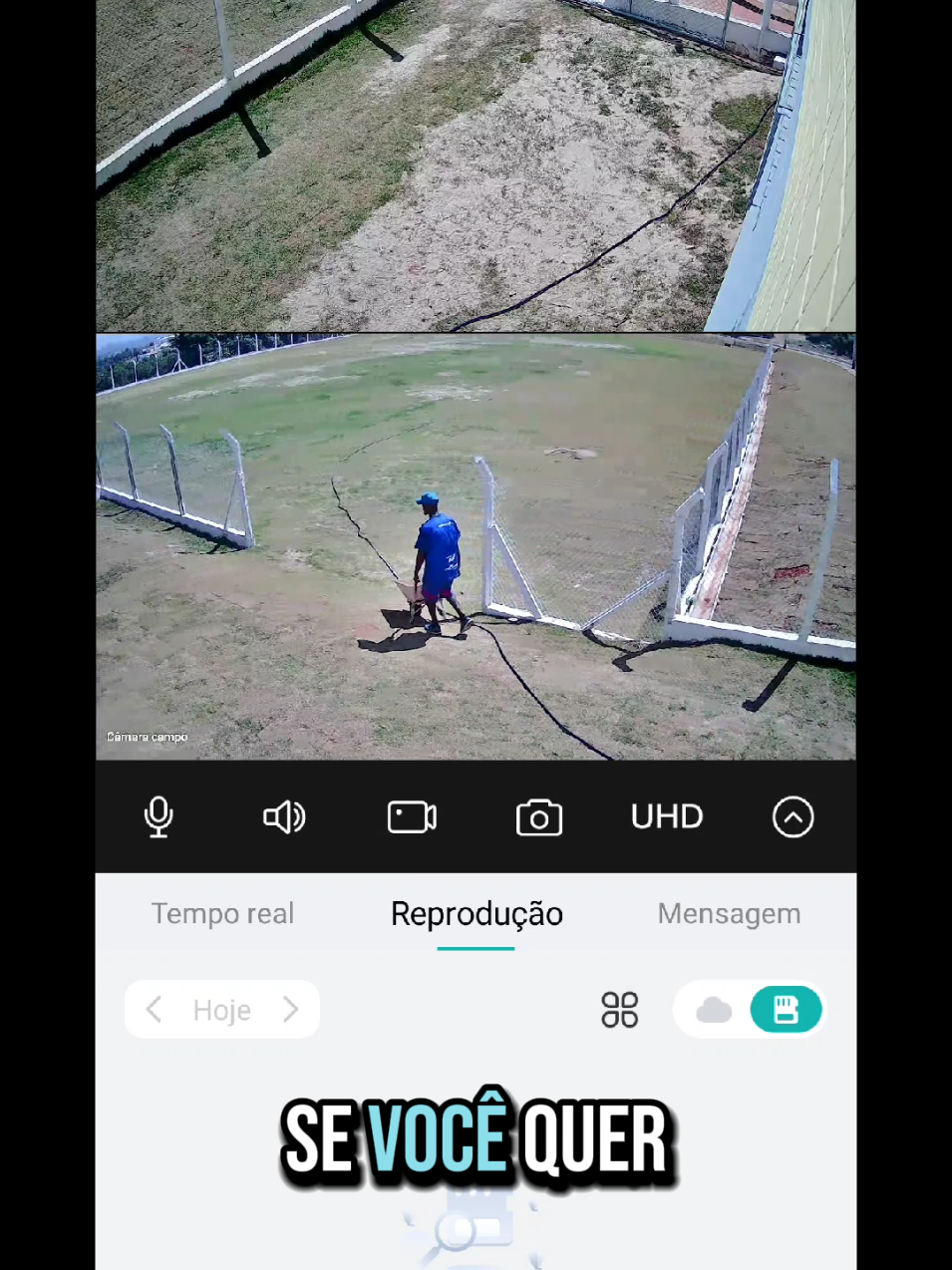The height and width of the screenshot is (1270, 952).
Task: Toggle playback source to SD card
Action: tap(786, 1010)
